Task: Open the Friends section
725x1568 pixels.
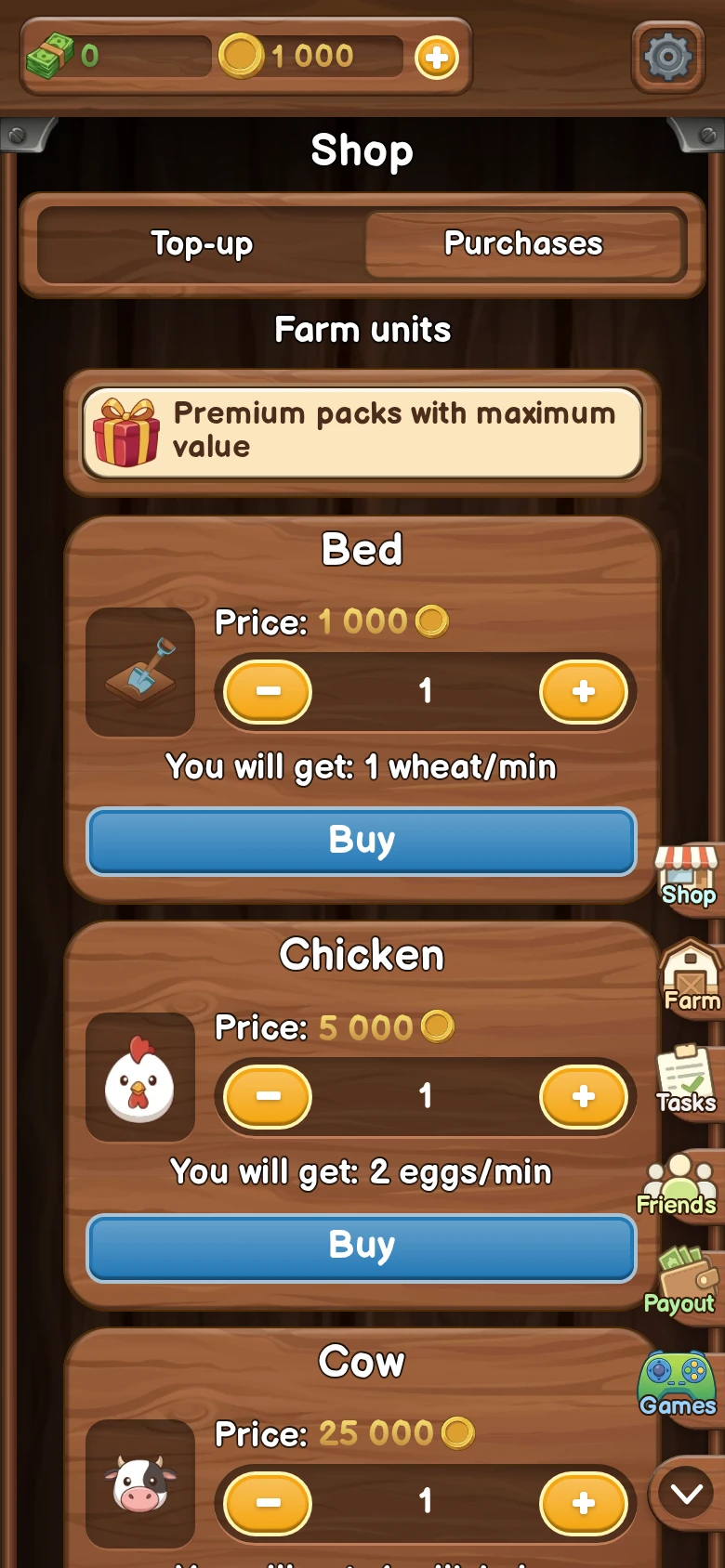Action: coord(679,1184)
